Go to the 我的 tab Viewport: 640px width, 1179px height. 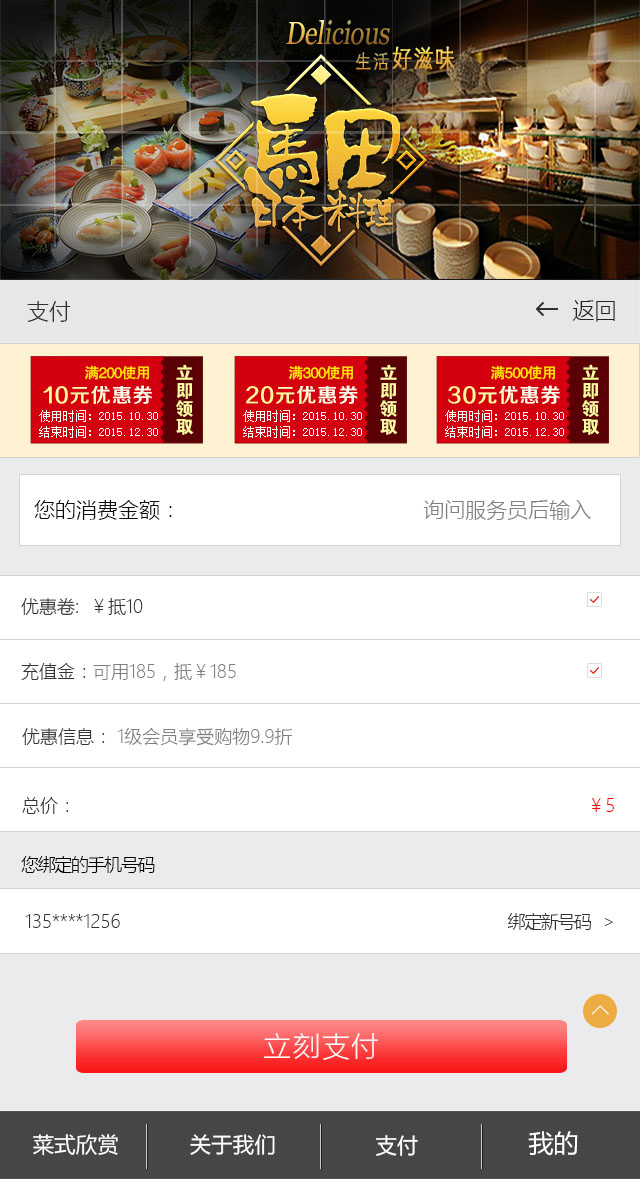coord(553,1144)
